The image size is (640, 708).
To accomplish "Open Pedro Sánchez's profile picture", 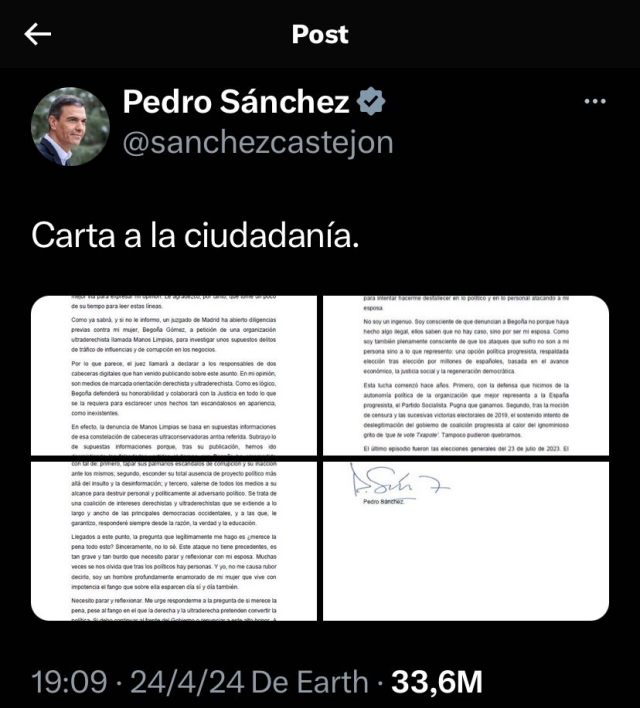I will (x=71, y=126).
